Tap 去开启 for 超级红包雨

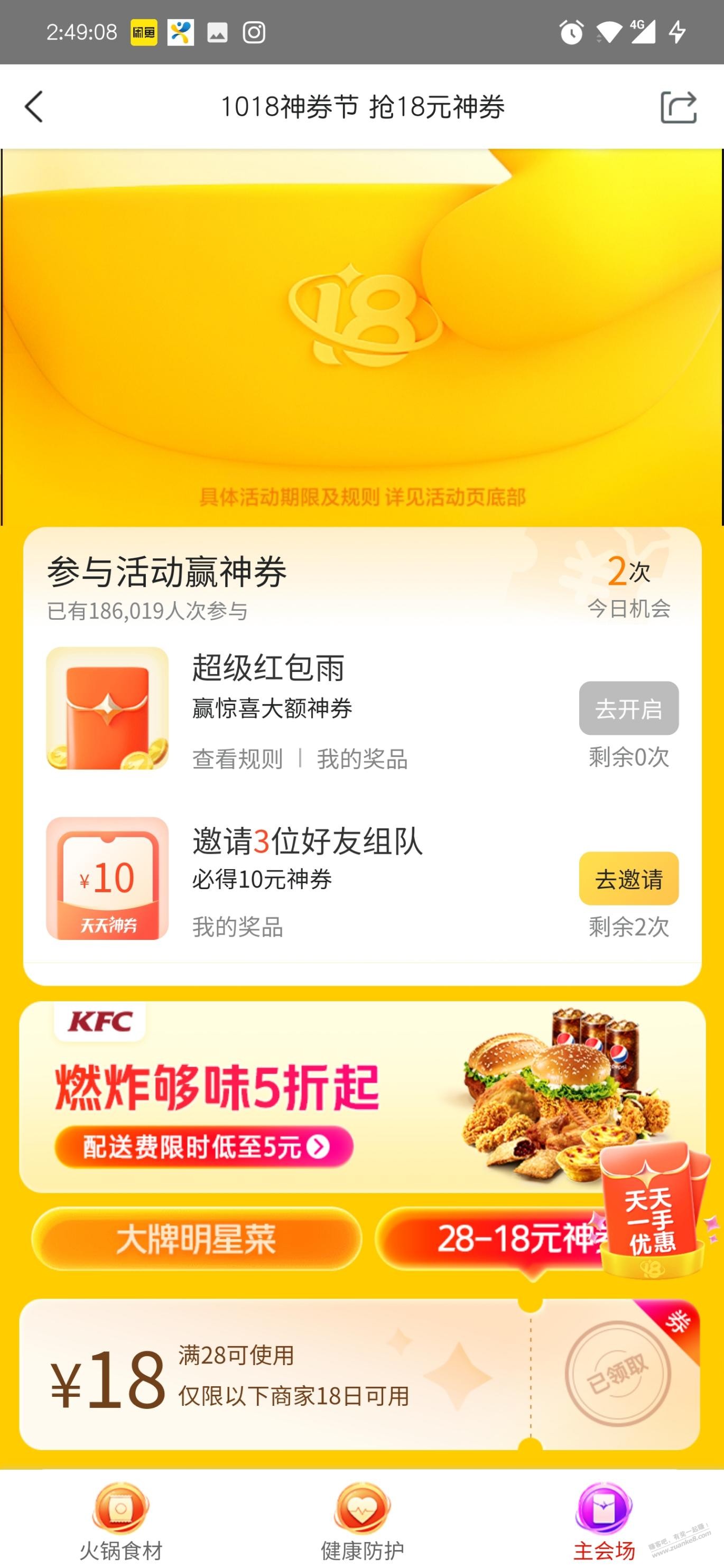628,708
